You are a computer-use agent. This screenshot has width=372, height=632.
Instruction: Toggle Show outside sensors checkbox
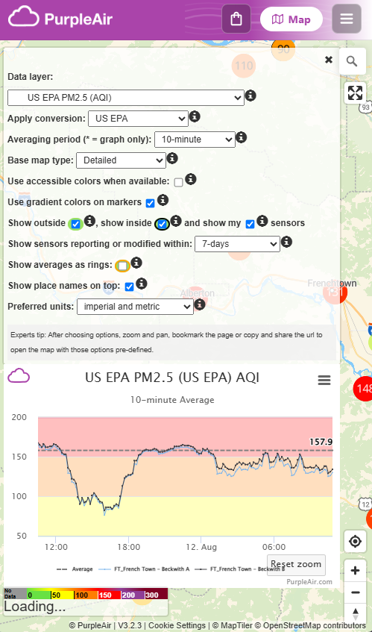click(x=76, y=224)
